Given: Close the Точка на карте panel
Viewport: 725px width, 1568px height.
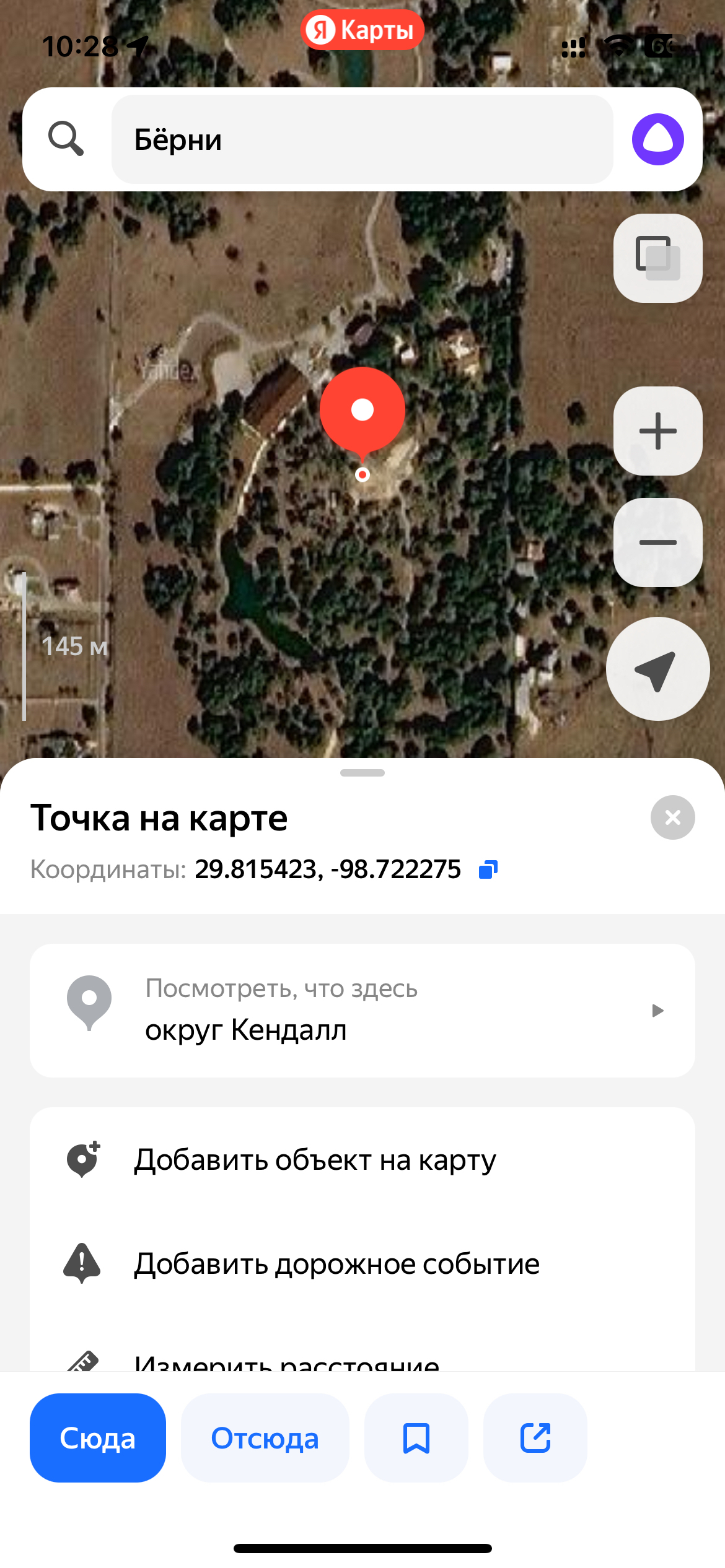Looking at the screenshot, I should coord(672,817).
